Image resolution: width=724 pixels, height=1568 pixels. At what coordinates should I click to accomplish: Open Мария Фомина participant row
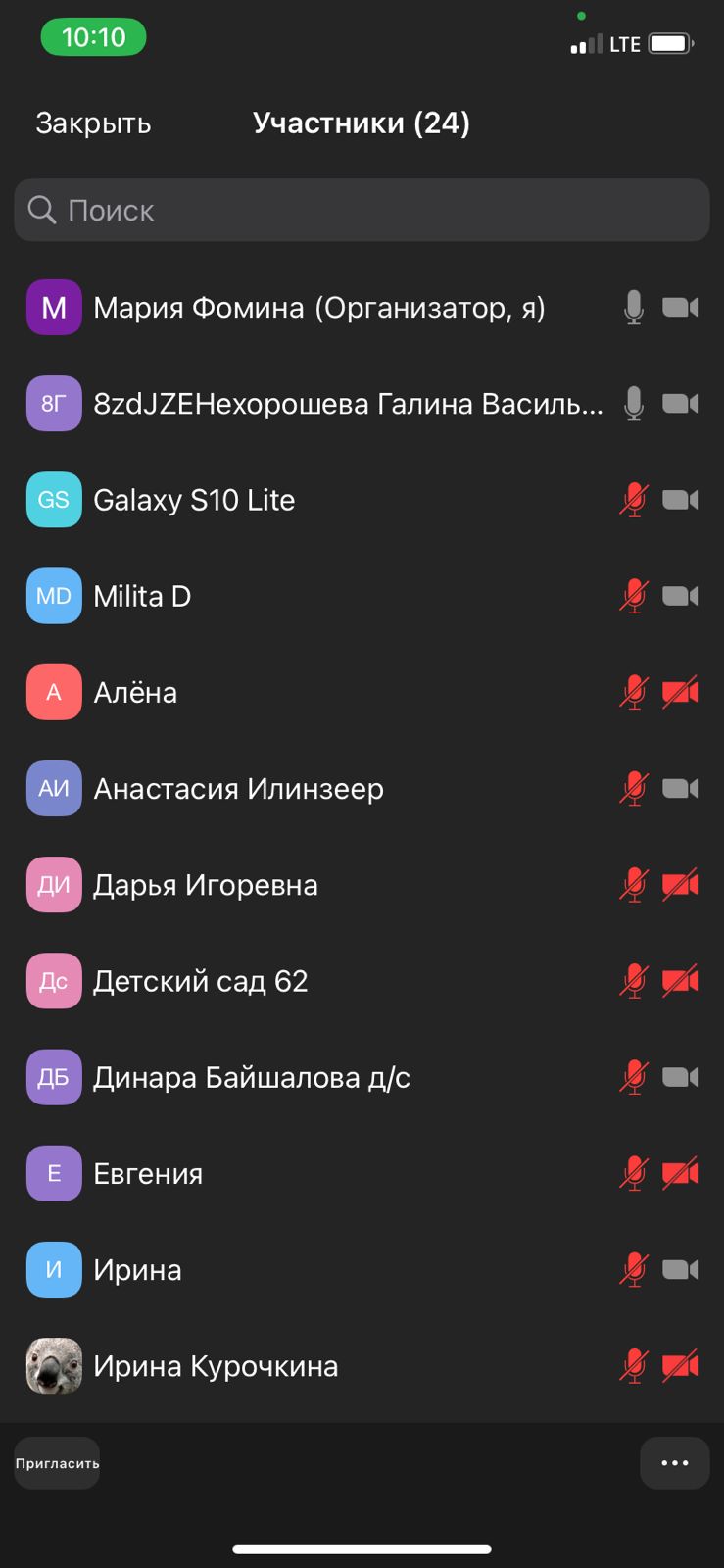tap(318, 308)
